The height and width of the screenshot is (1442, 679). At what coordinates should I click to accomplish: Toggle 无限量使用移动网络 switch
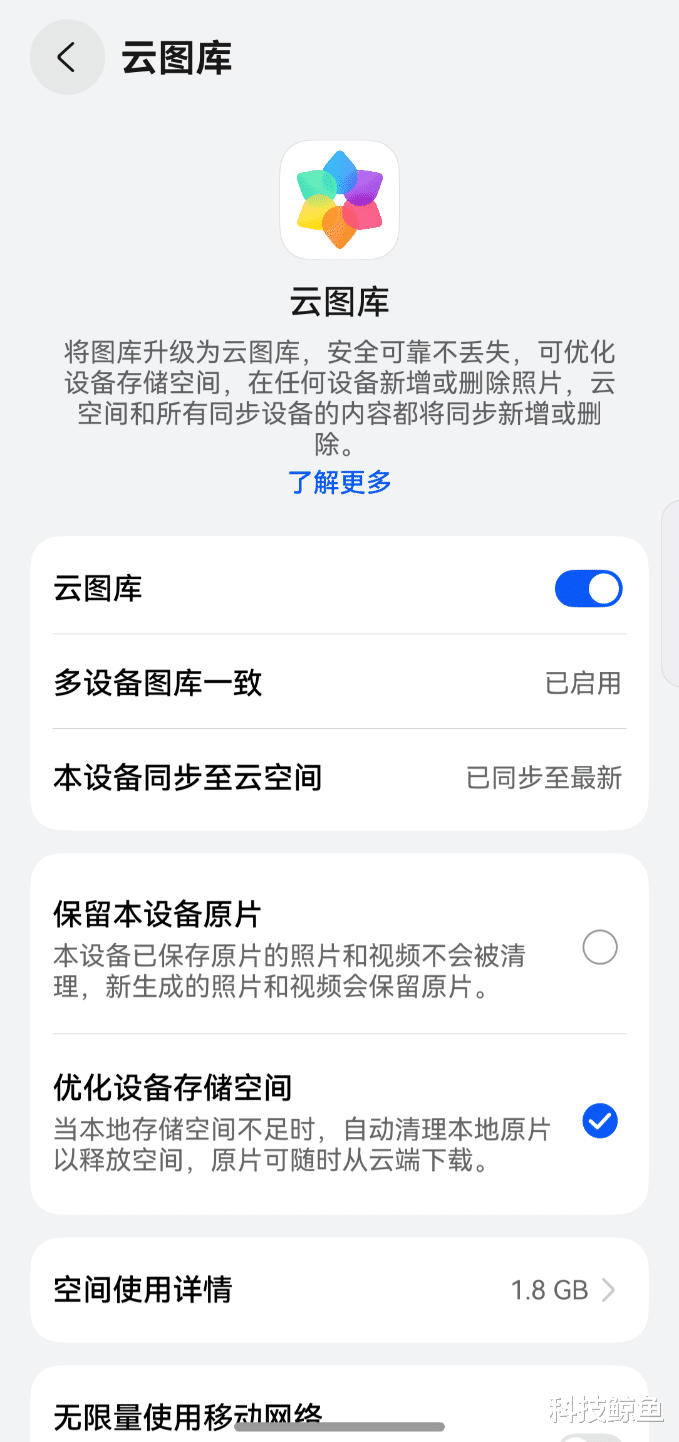tap(588, 1434)
